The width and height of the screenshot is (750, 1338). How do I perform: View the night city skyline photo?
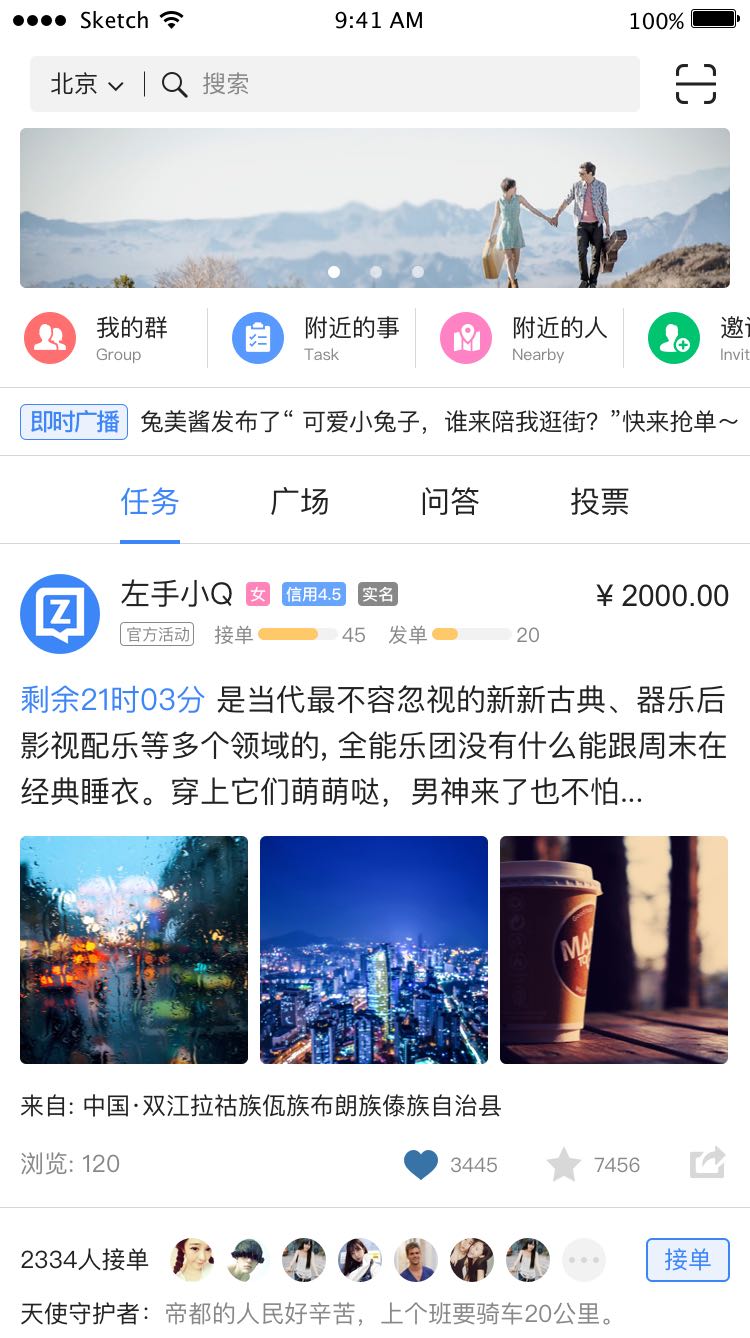(374, 950)
